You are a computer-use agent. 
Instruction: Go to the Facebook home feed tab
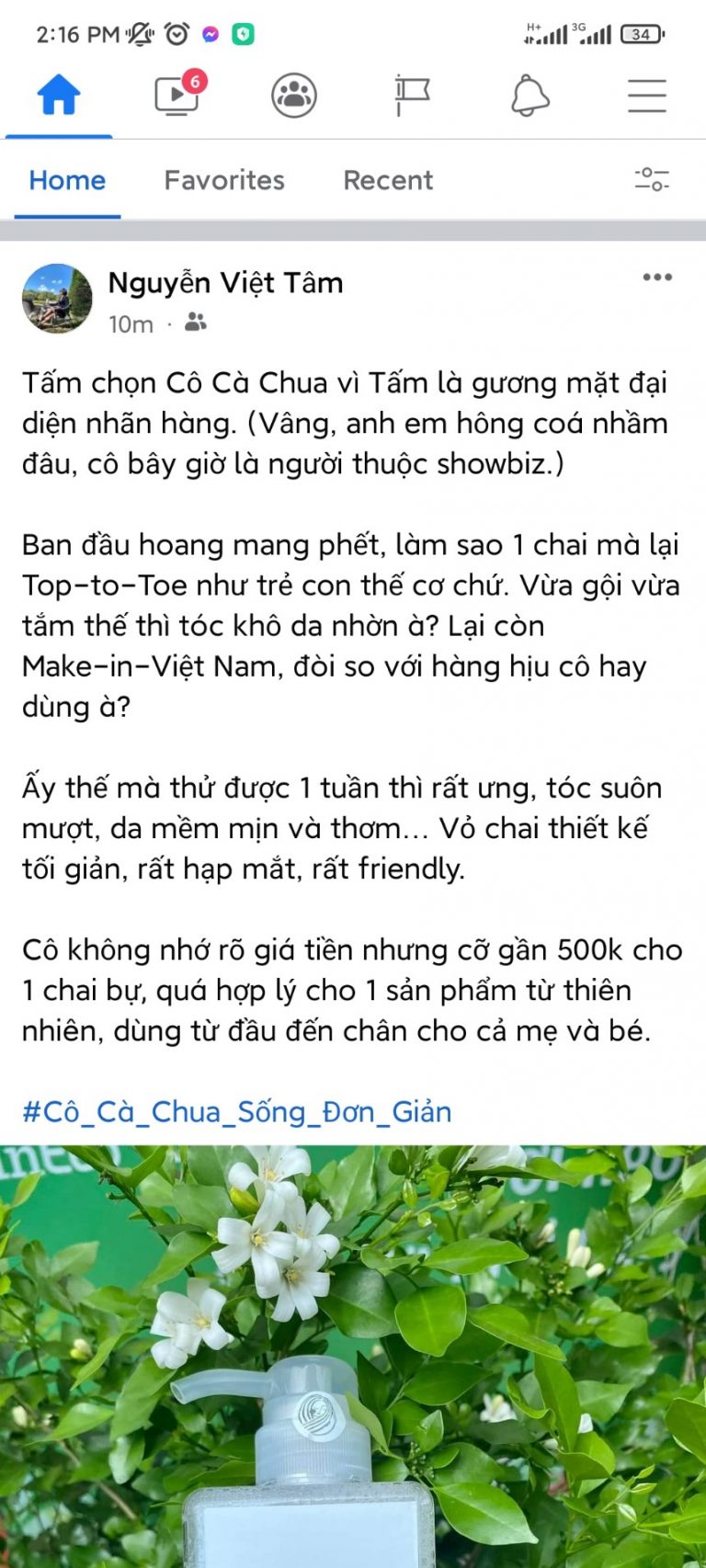coord(59,96)
